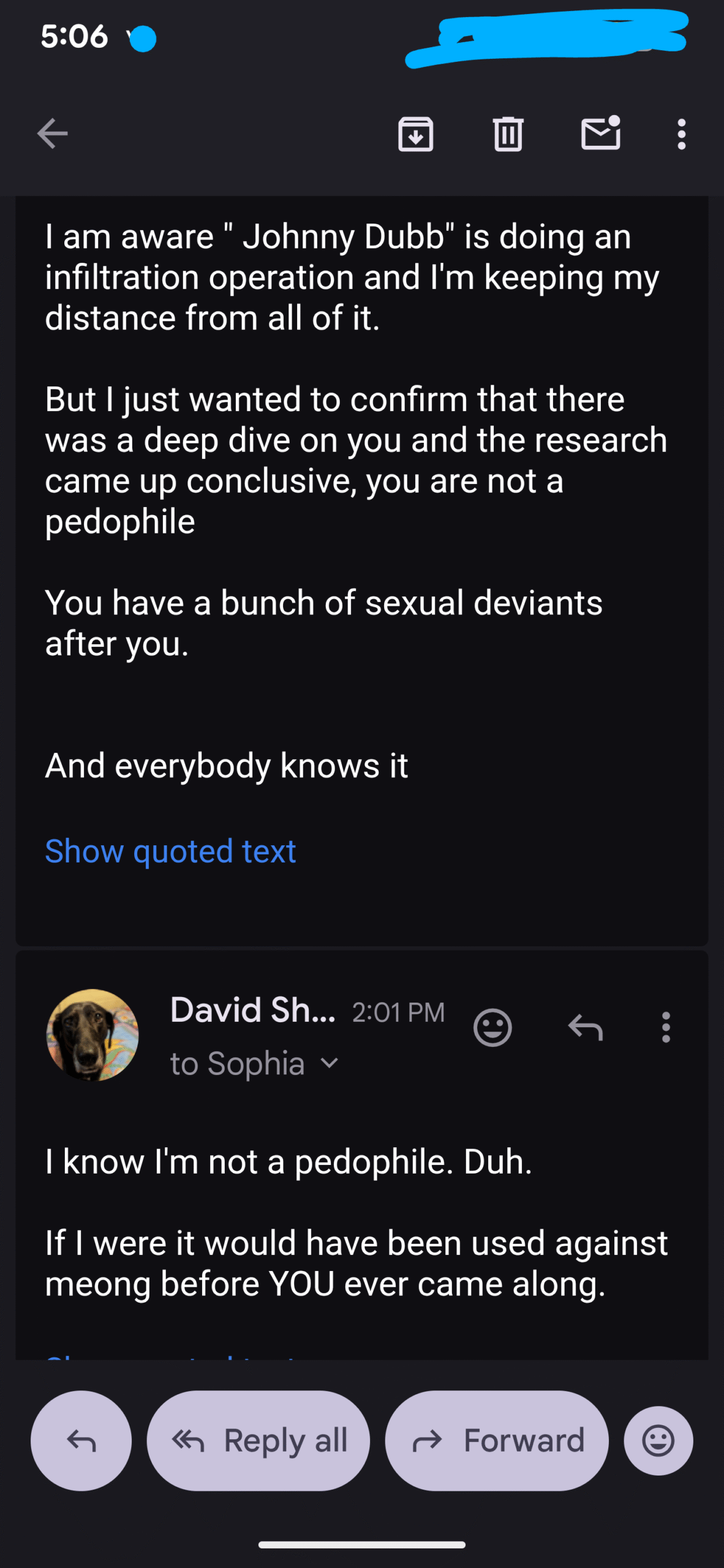724x1568 pixels.
Task: Expand the first message's quoted text
Action: 170,851
